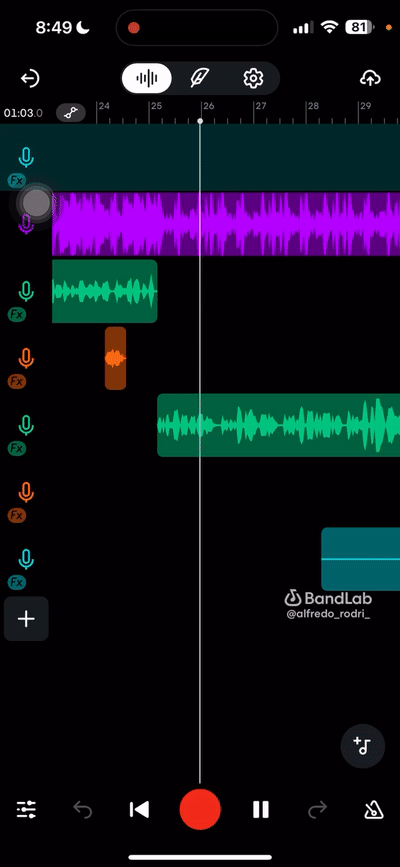The width and height of the screenshot is (400, 867).
Task: Add a new track with the plus button
Action: tap(26, 619)
